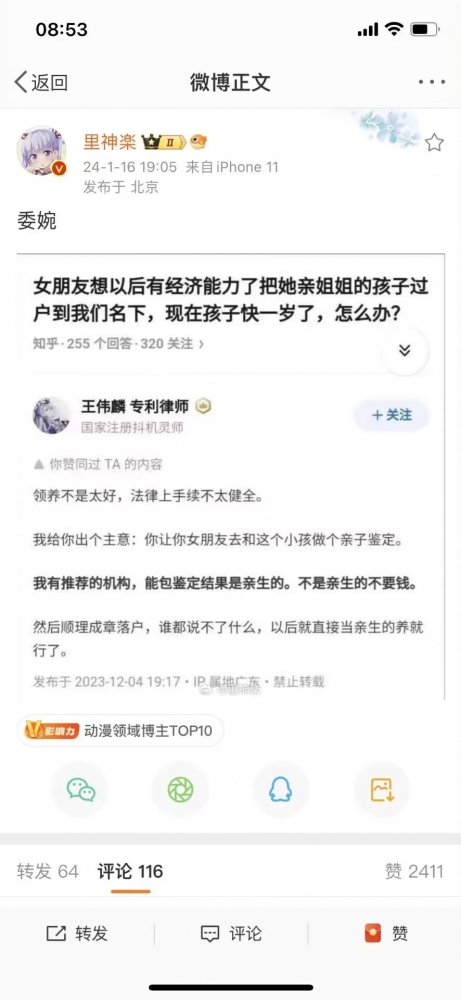This screenshot has height=1000, width=461.
Task: Switch to the 转发 64 tab
Action: [x=48, y=871]
